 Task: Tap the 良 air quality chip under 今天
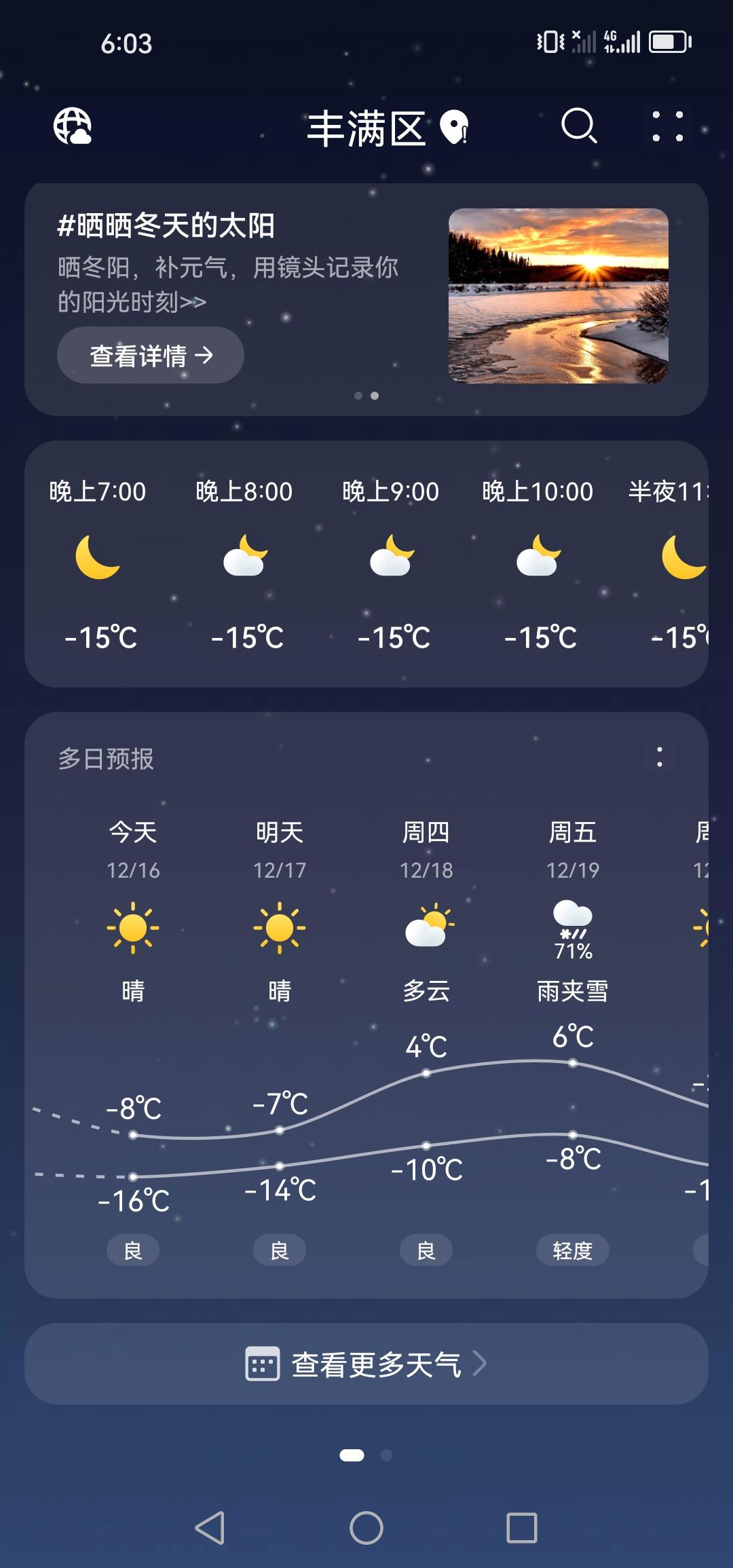click(133, 1250)
